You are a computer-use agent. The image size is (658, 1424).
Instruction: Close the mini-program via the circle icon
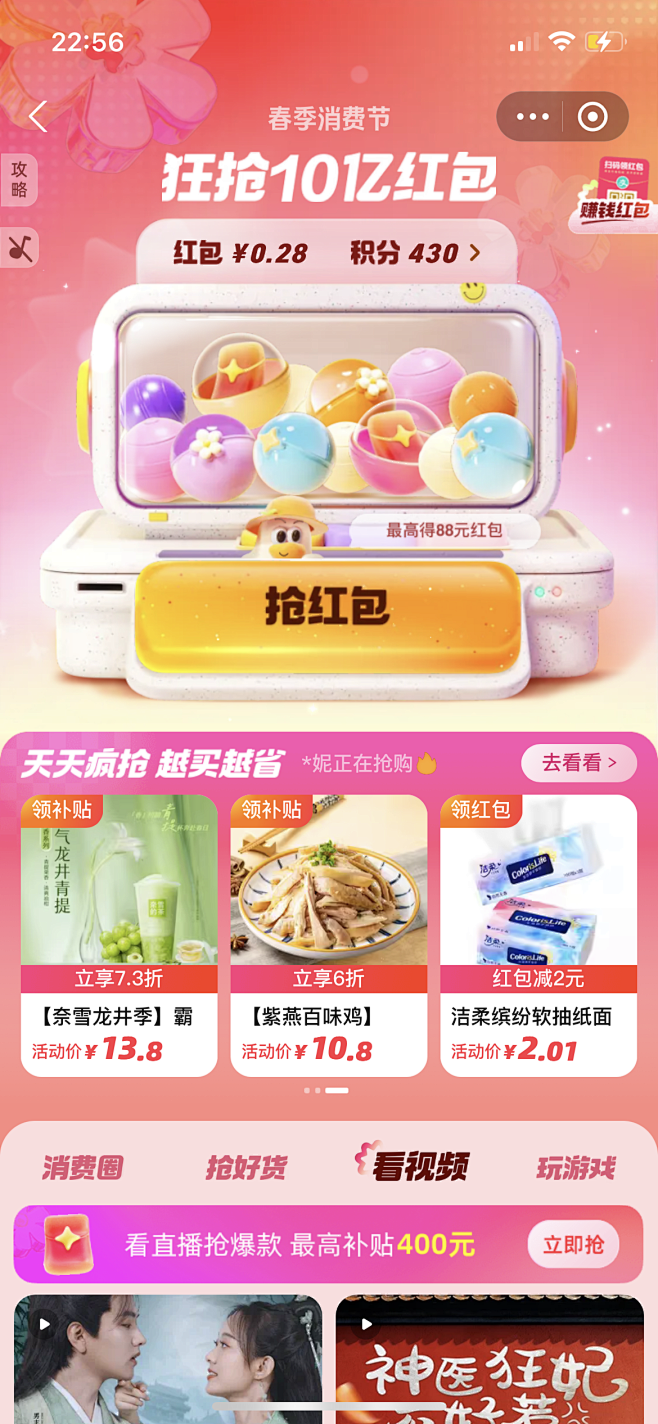(x=593, y=117)
